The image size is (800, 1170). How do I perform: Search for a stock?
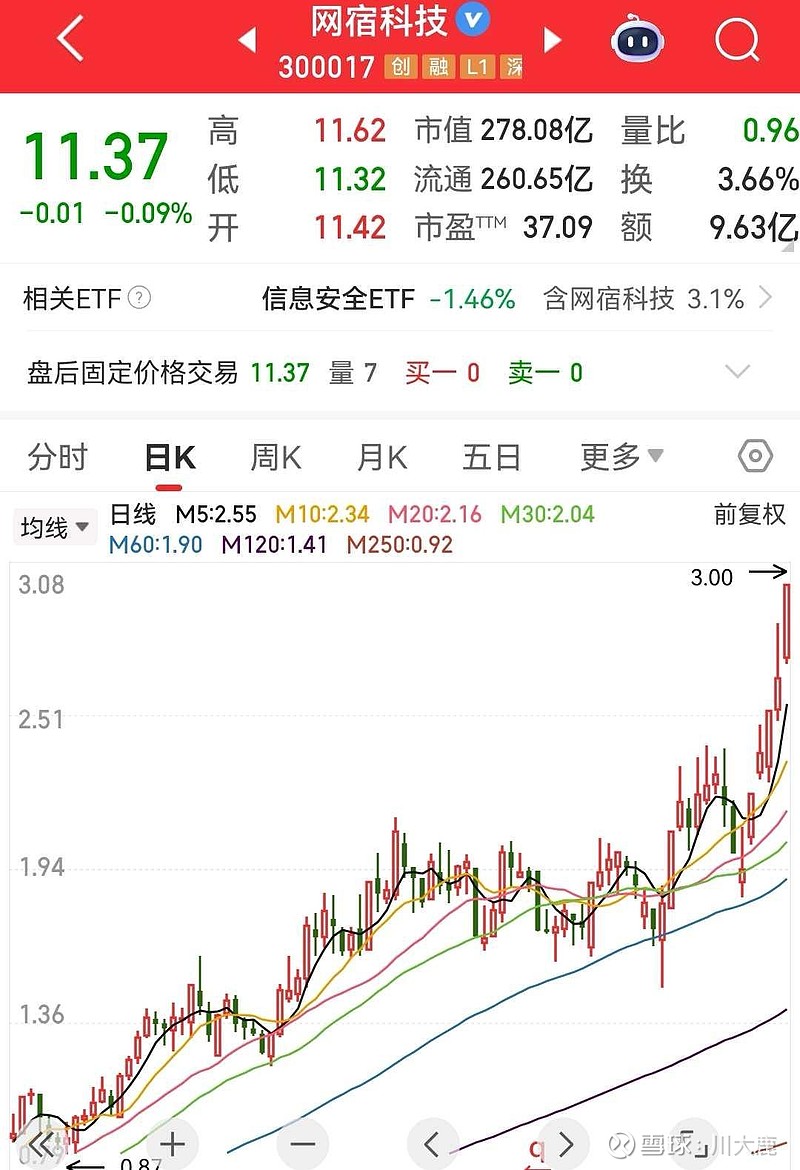(x=738, y=41)
